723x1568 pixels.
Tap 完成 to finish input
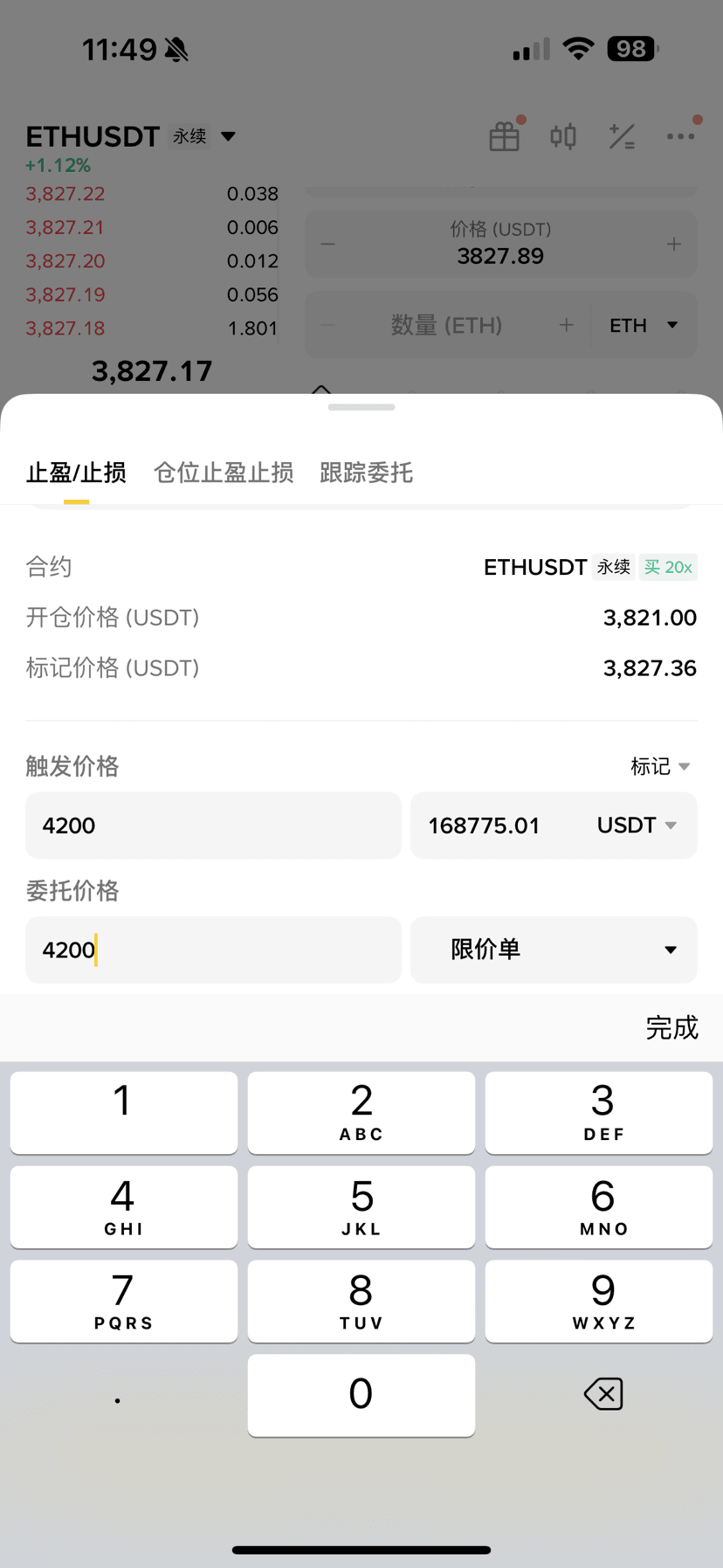[671, 1027]
